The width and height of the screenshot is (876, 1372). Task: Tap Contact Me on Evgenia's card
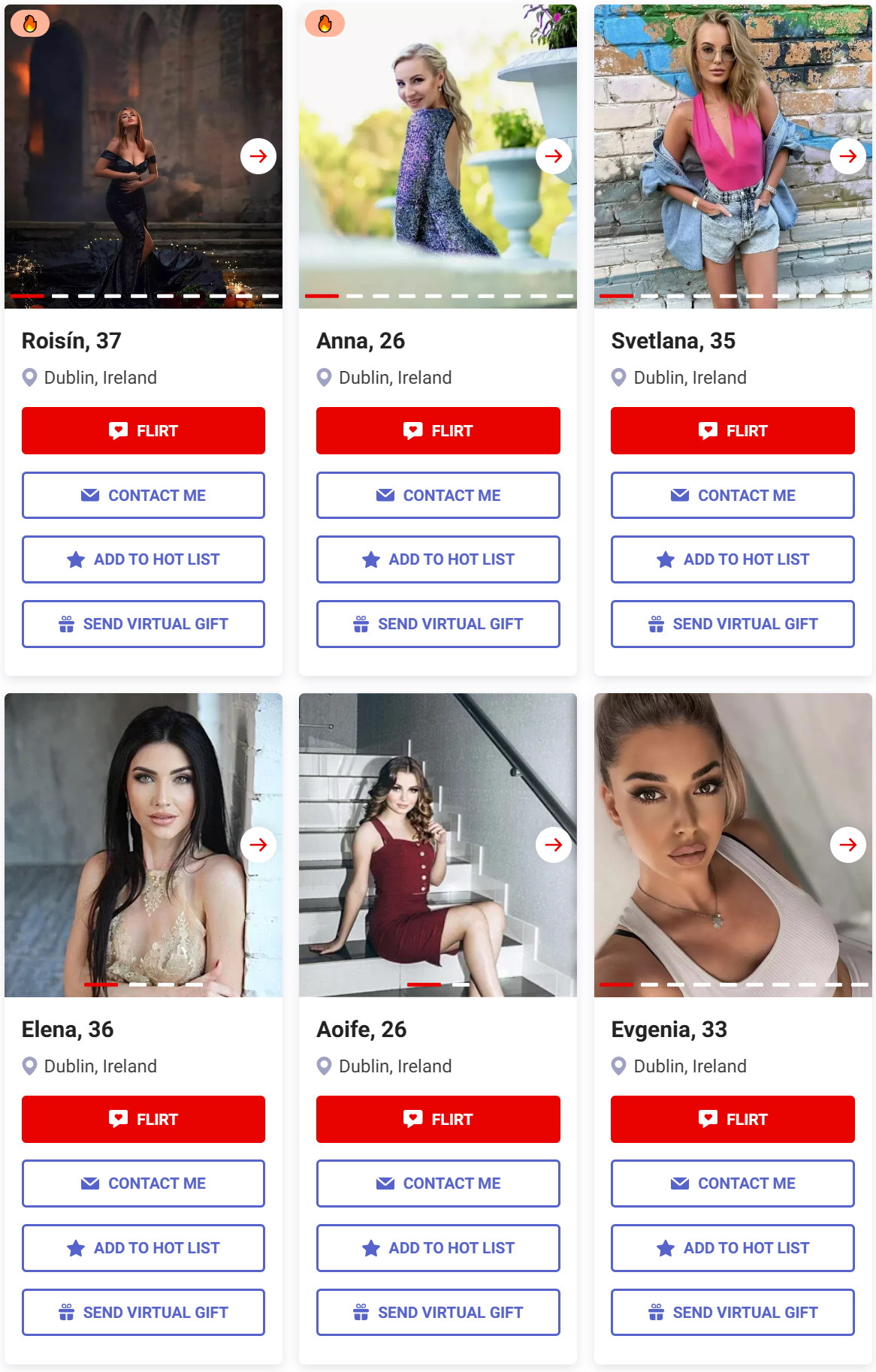tap(733, 1184)
